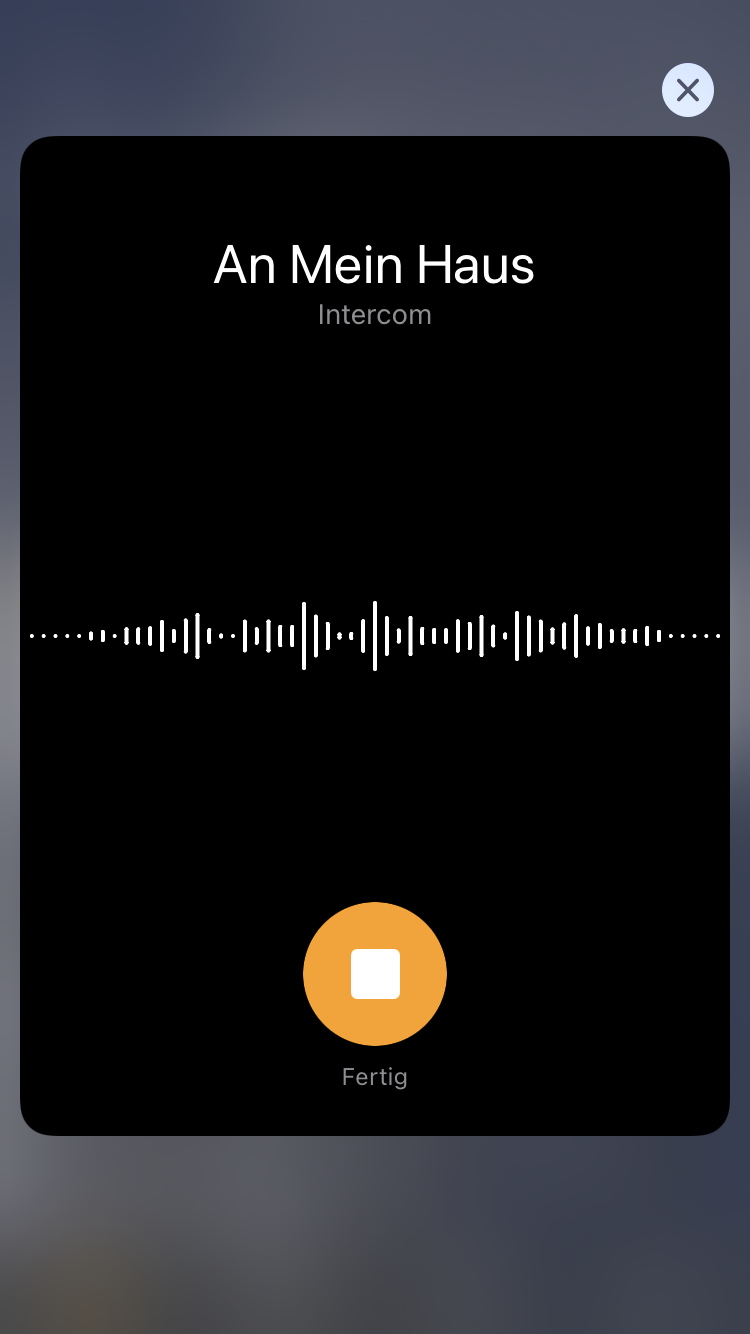Image resolution: width=750 pixels, height=1334 pixels.
Task: Close the Intercom recording overlay
Action: click(x=688, y=90)
